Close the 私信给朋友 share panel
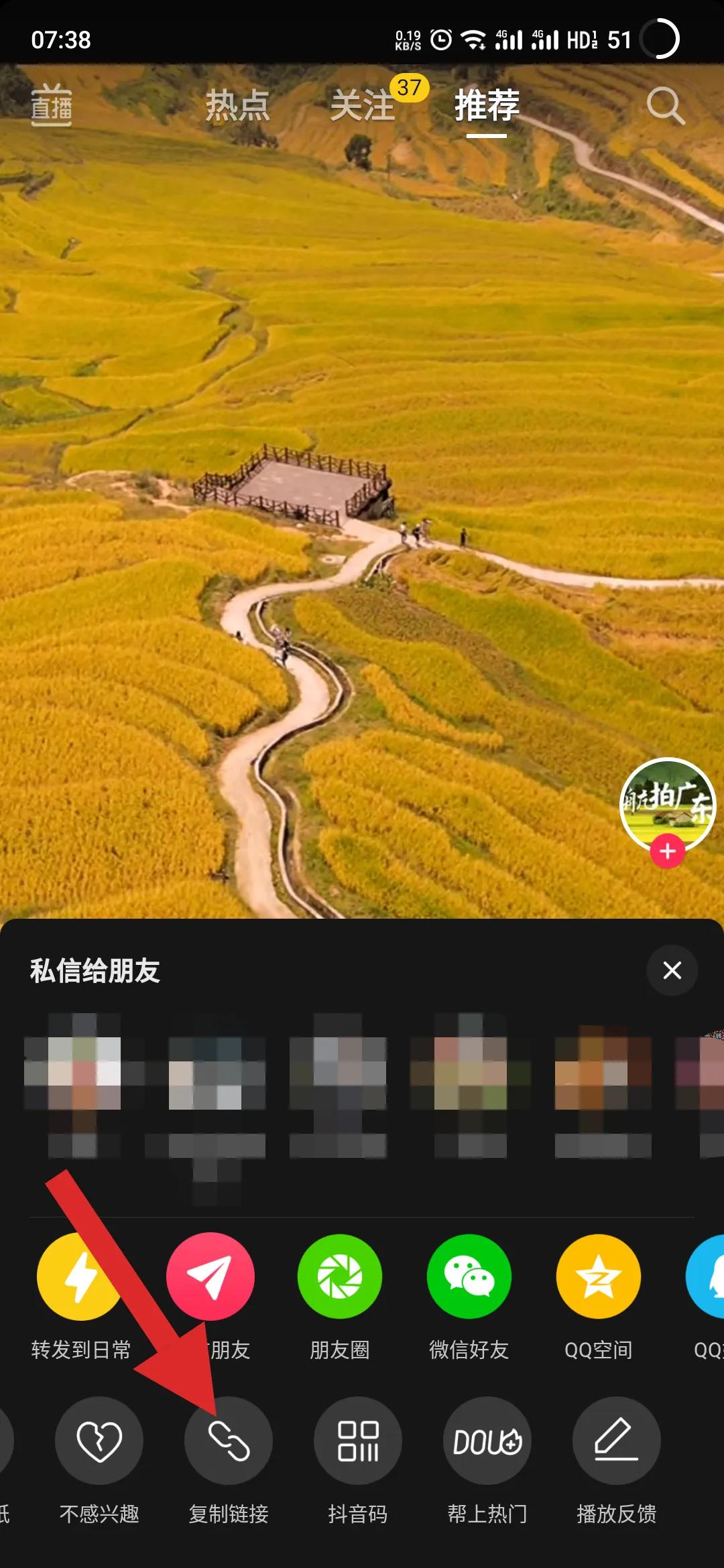 [671, 971]
